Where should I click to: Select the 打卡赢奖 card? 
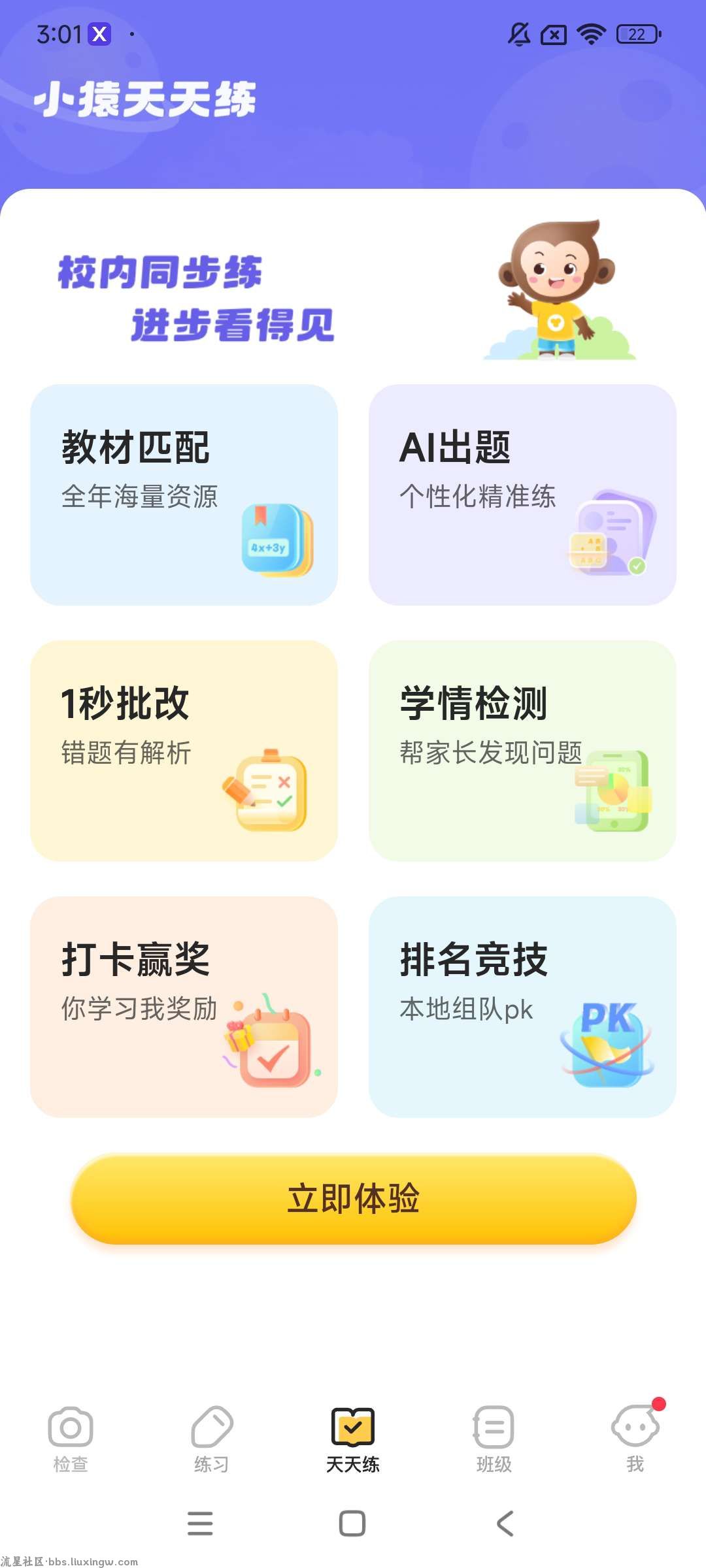(184, 1007)
